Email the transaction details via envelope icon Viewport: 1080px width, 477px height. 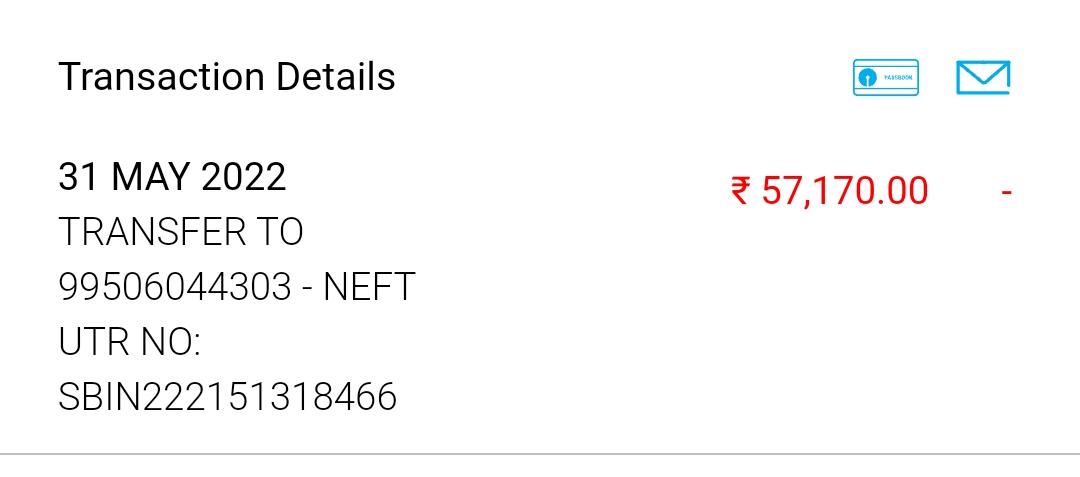[982, 78]
